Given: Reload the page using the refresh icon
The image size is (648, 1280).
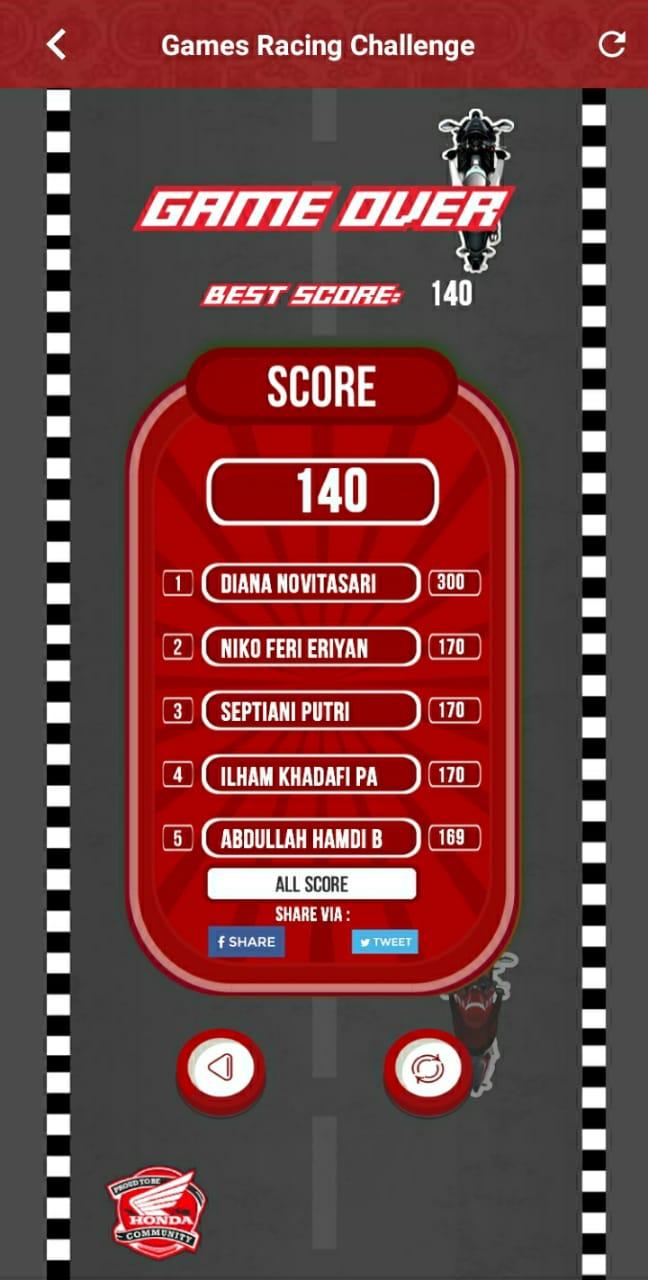Looking at the screenshot, I should (611, 45).
